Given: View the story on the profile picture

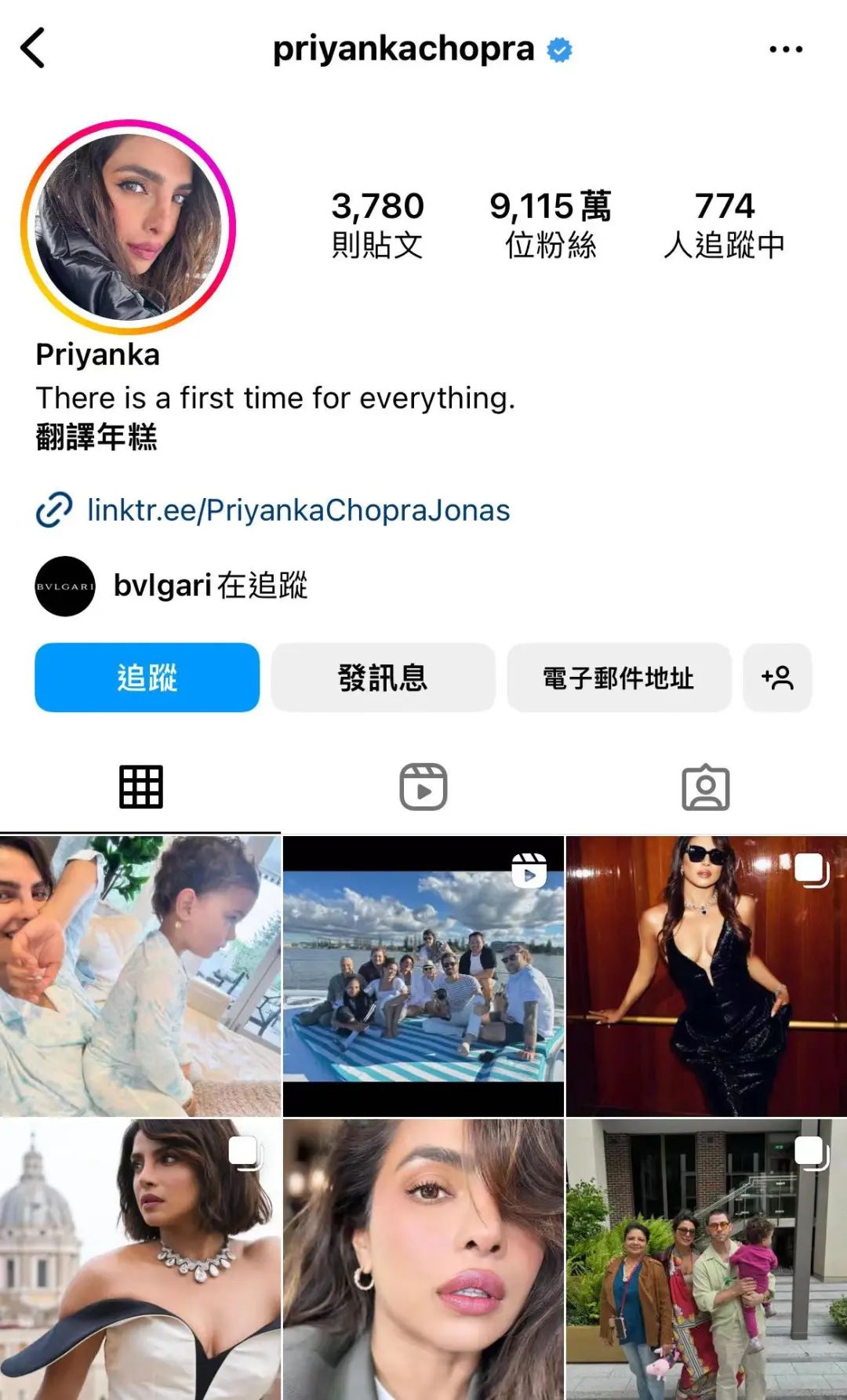Looking at the screenshot, I should (129, 227).
